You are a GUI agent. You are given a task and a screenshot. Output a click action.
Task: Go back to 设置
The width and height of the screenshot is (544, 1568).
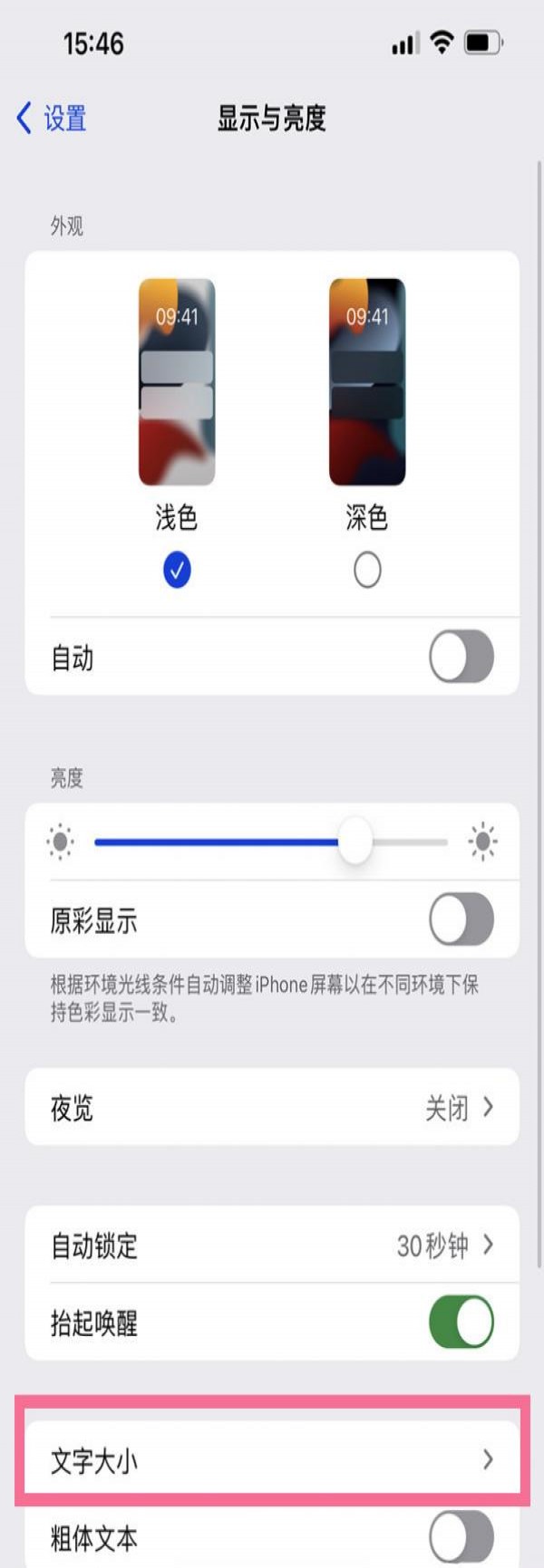[x=52, y=119]
